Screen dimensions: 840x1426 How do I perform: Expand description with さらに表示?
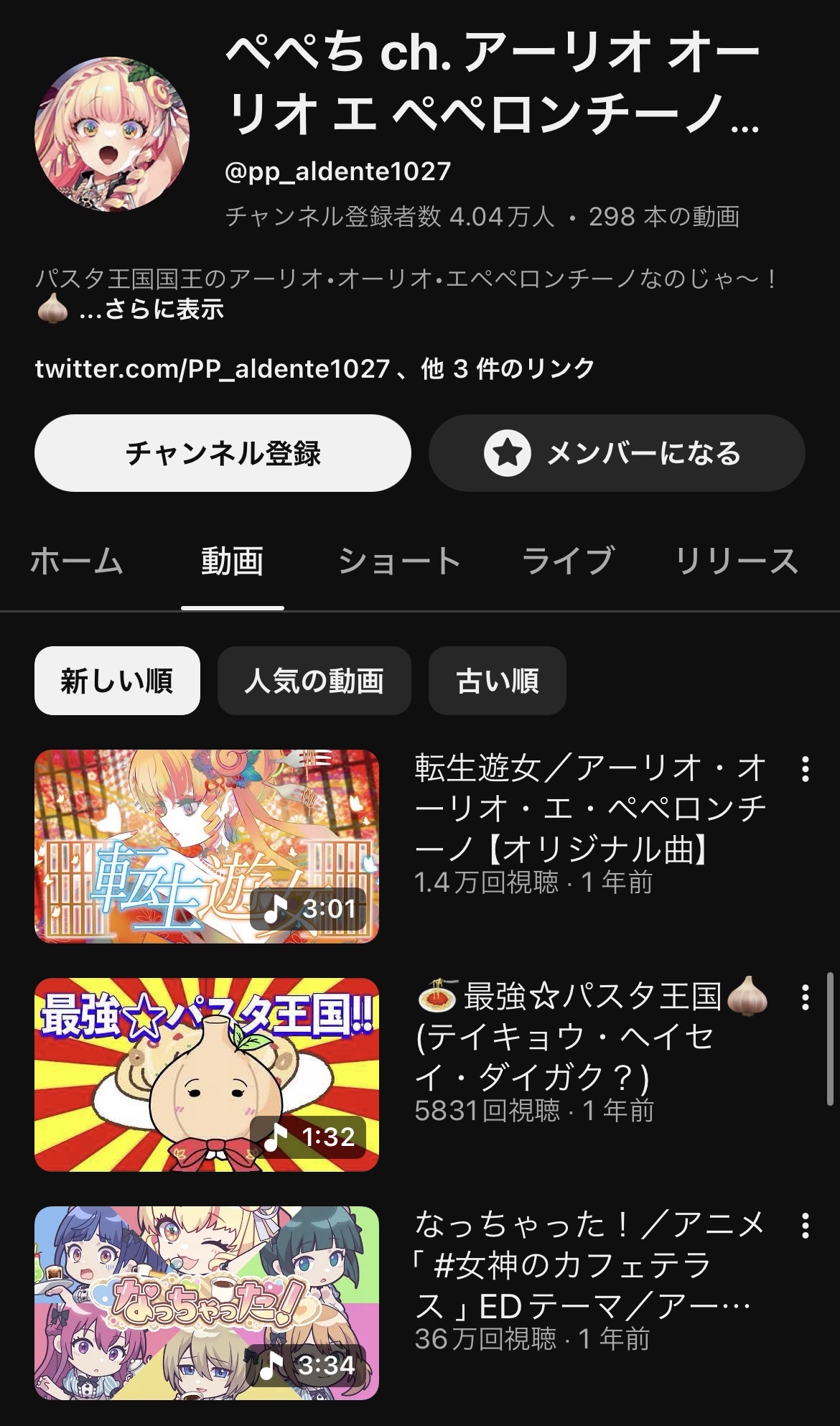[x=152, y=309]
